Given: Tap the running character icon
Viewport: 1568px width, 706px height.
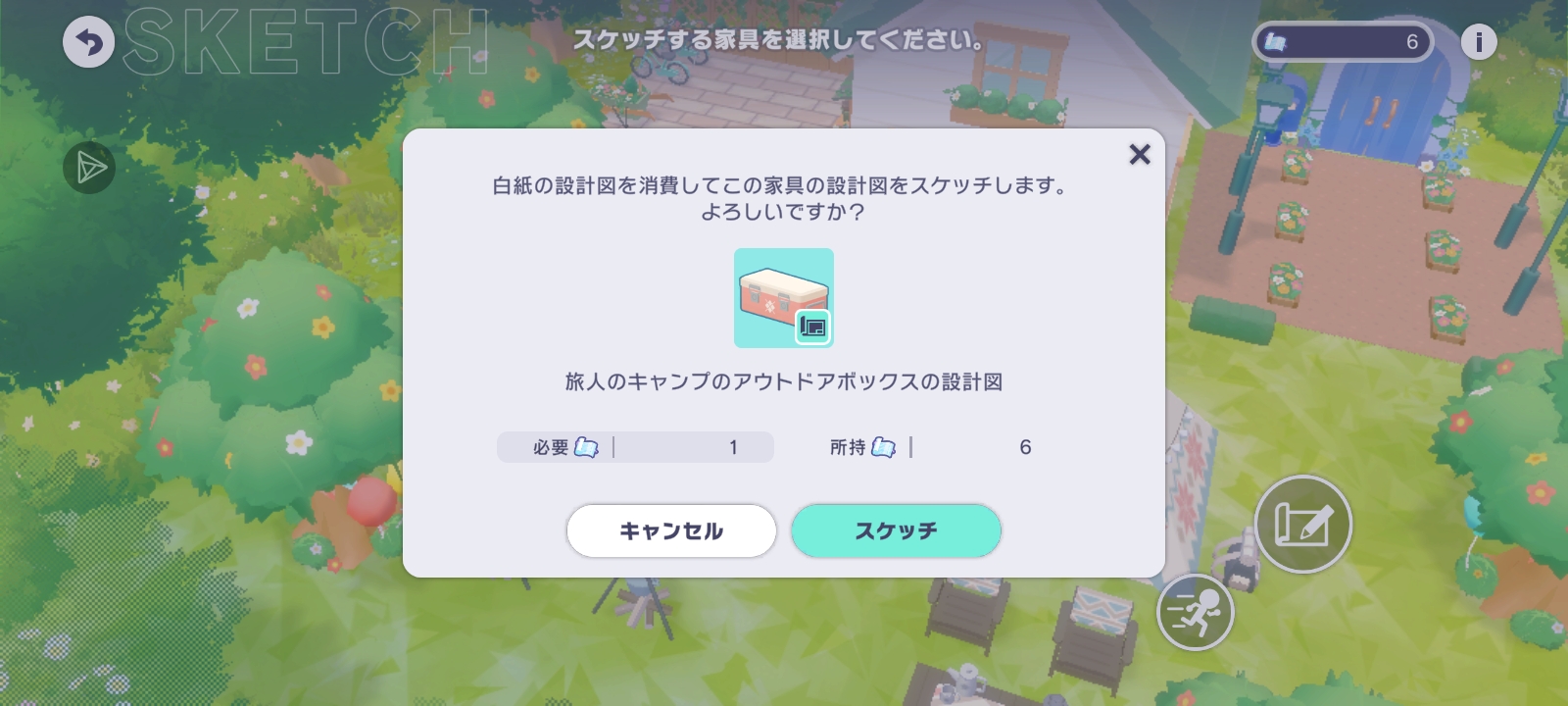Looking at the screenshot, I should coord(1195,612).
